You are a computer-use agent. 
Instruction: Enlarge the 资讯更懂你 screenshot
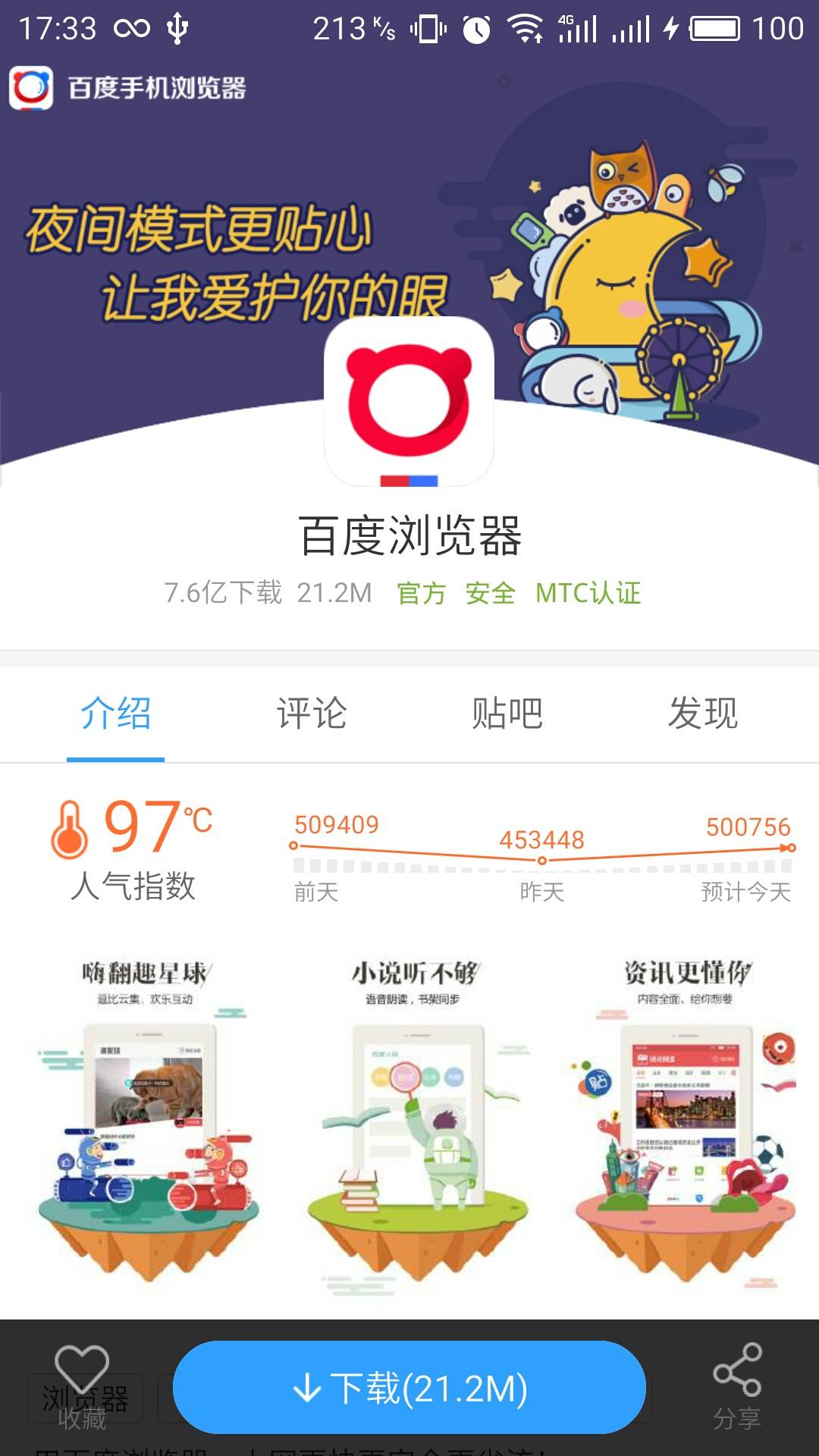click(686, 1122)
